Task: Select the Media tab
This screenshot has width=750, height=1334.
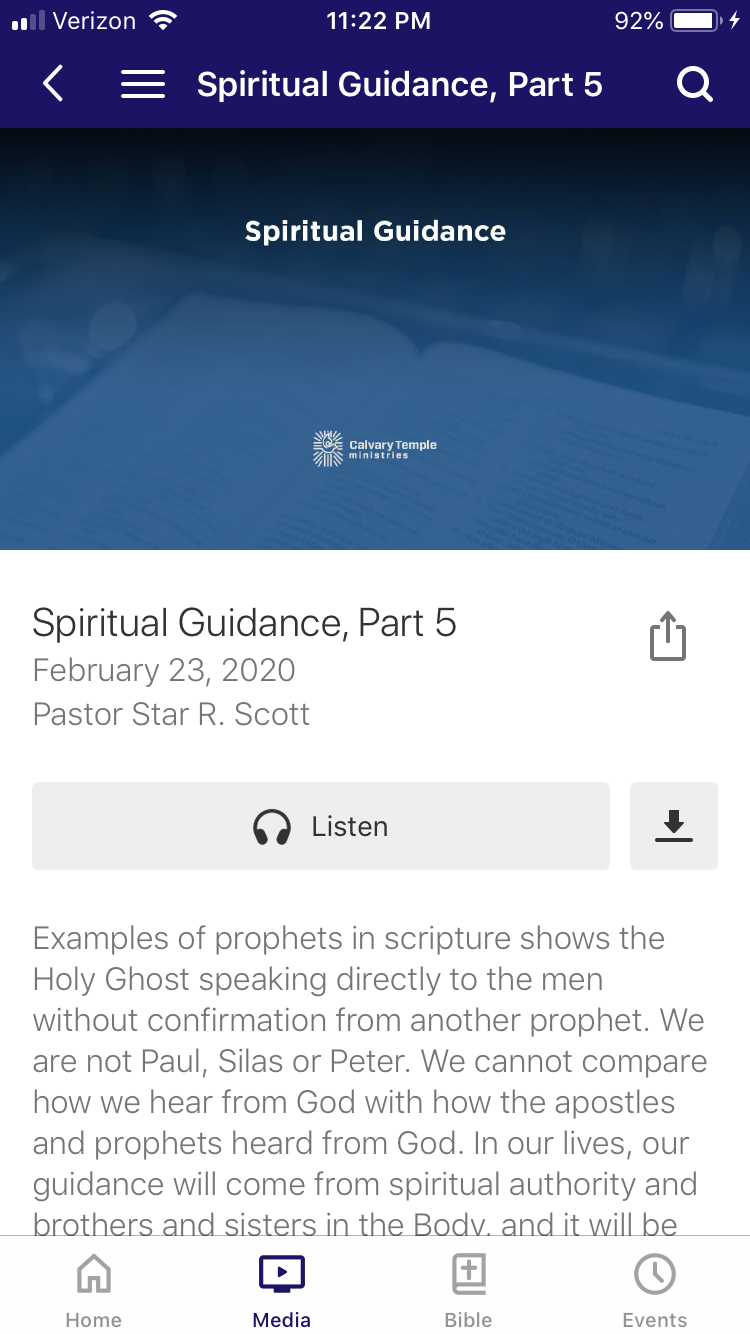Action: pos(281,1291)
